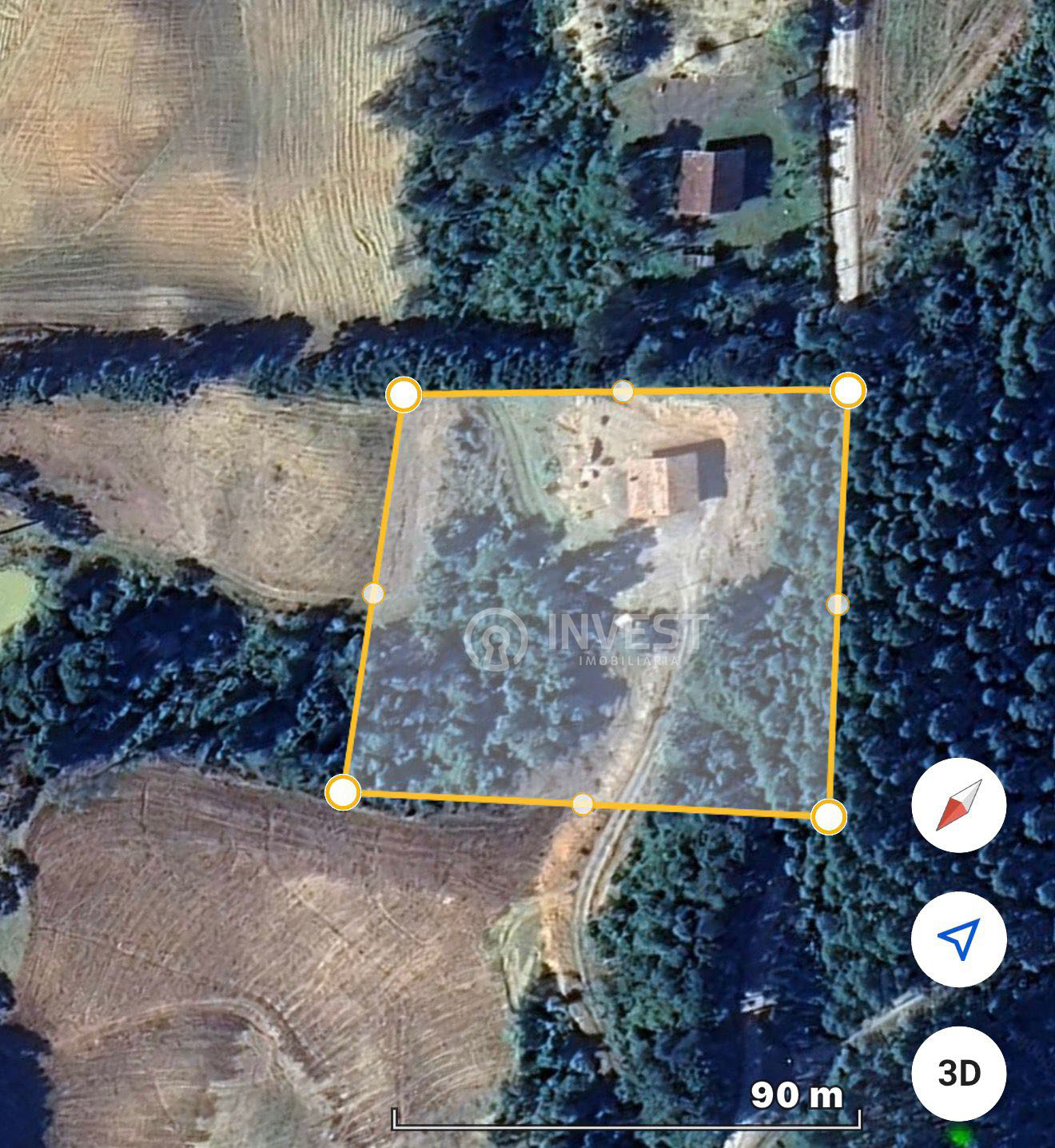Switch the map to 3D view
Image resolution: width=1055 pixels, height=1148 pixels.
958,1074
